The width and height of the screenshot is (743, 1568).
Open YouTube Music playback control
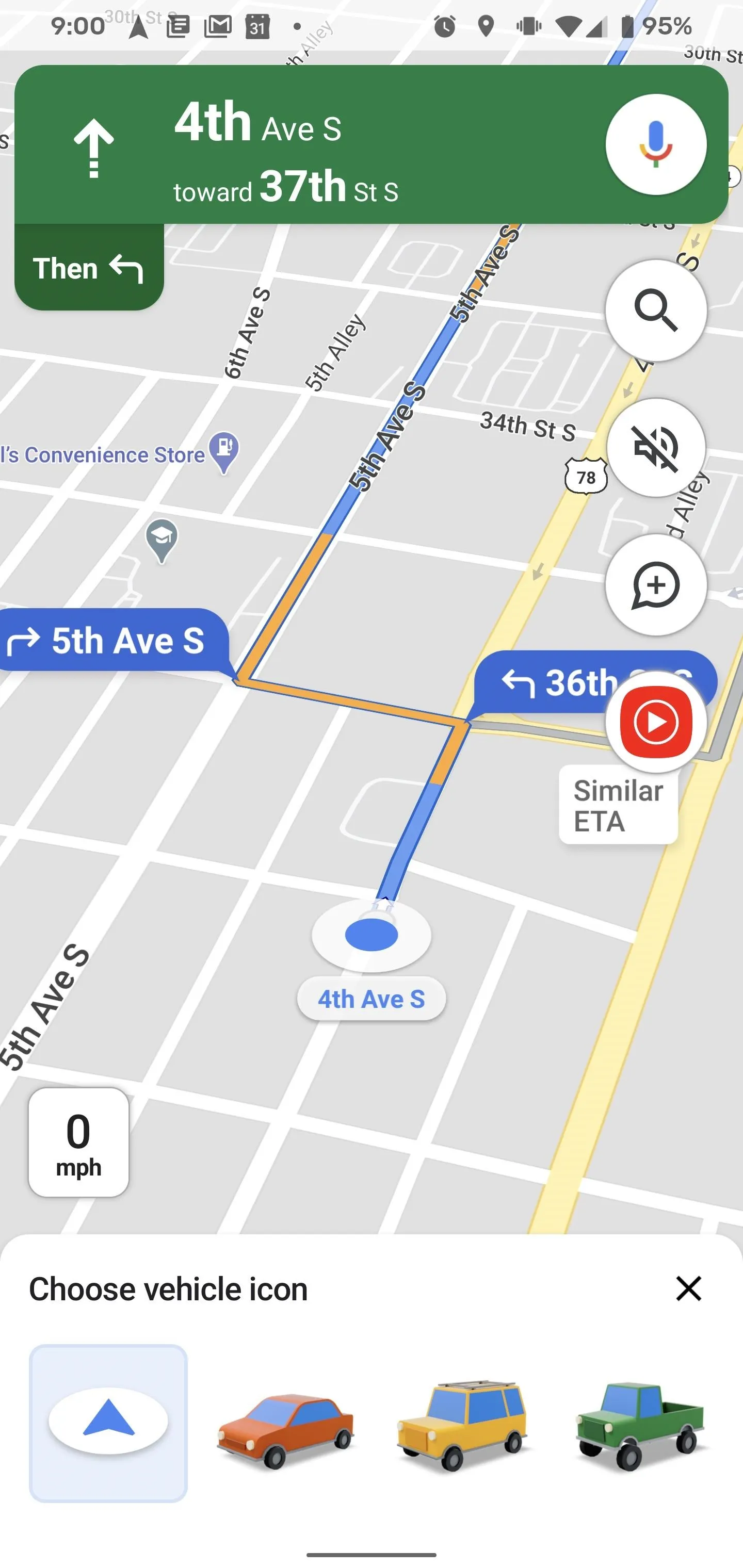(656, 722)
